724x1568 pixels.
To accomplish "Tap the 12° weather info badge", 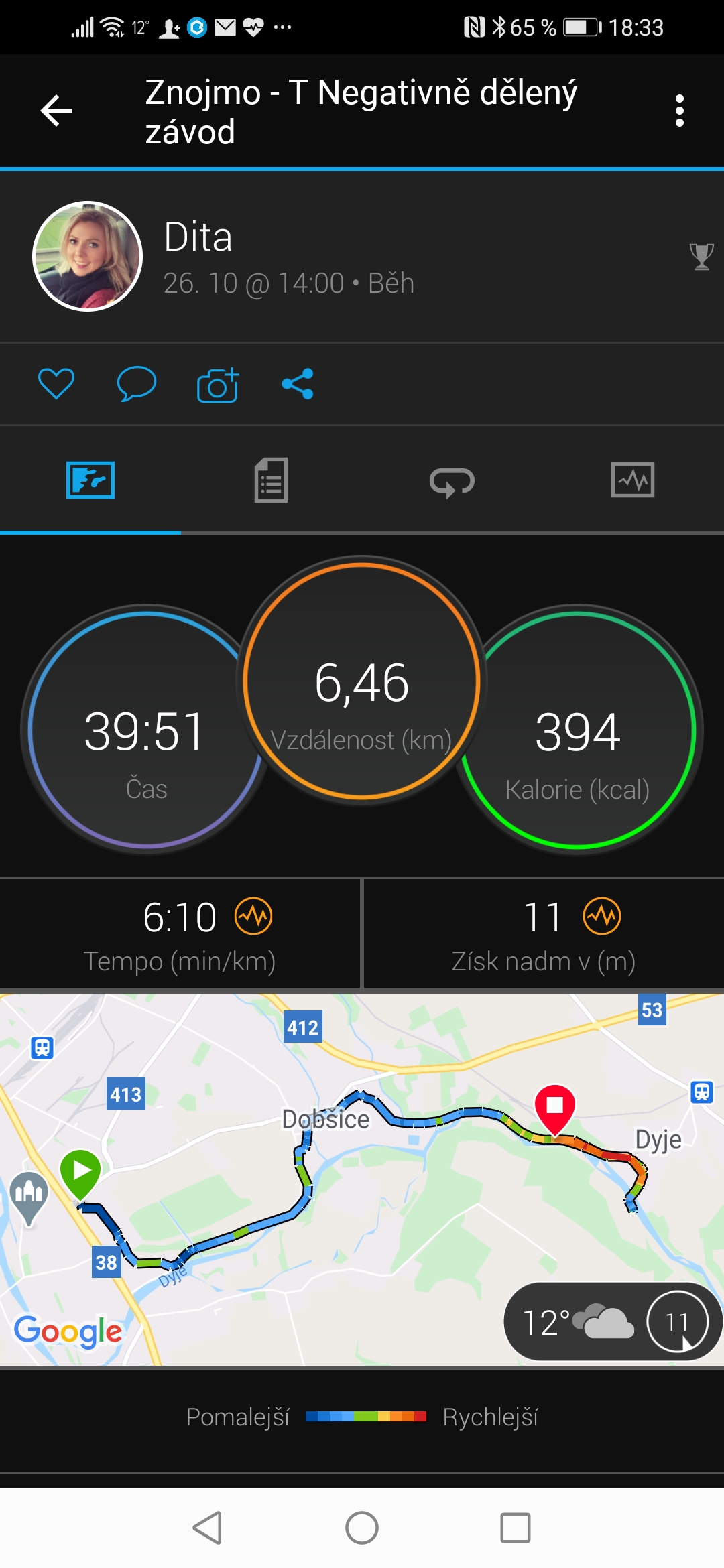I will 612,1321.
